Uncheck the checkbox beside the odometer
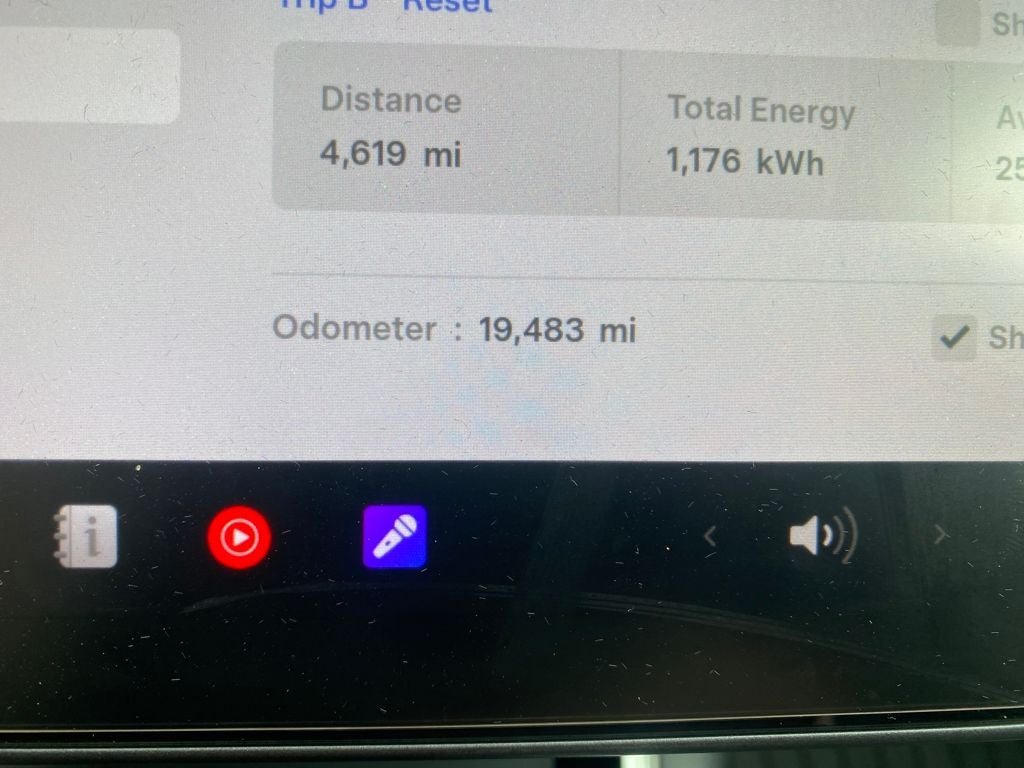 click(954, 338)
